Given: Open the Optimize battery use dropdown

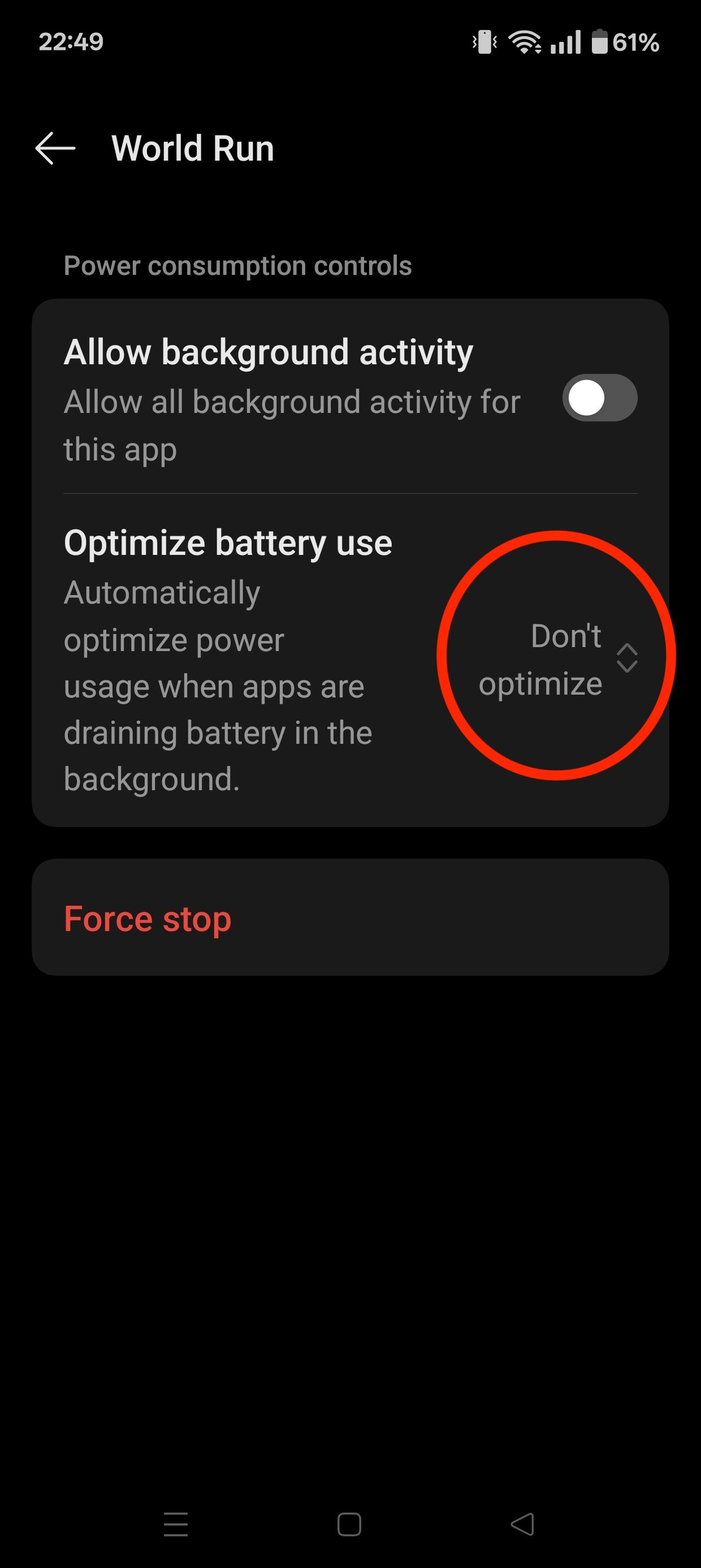Looking at the screenshot, I should coord(558,659).
